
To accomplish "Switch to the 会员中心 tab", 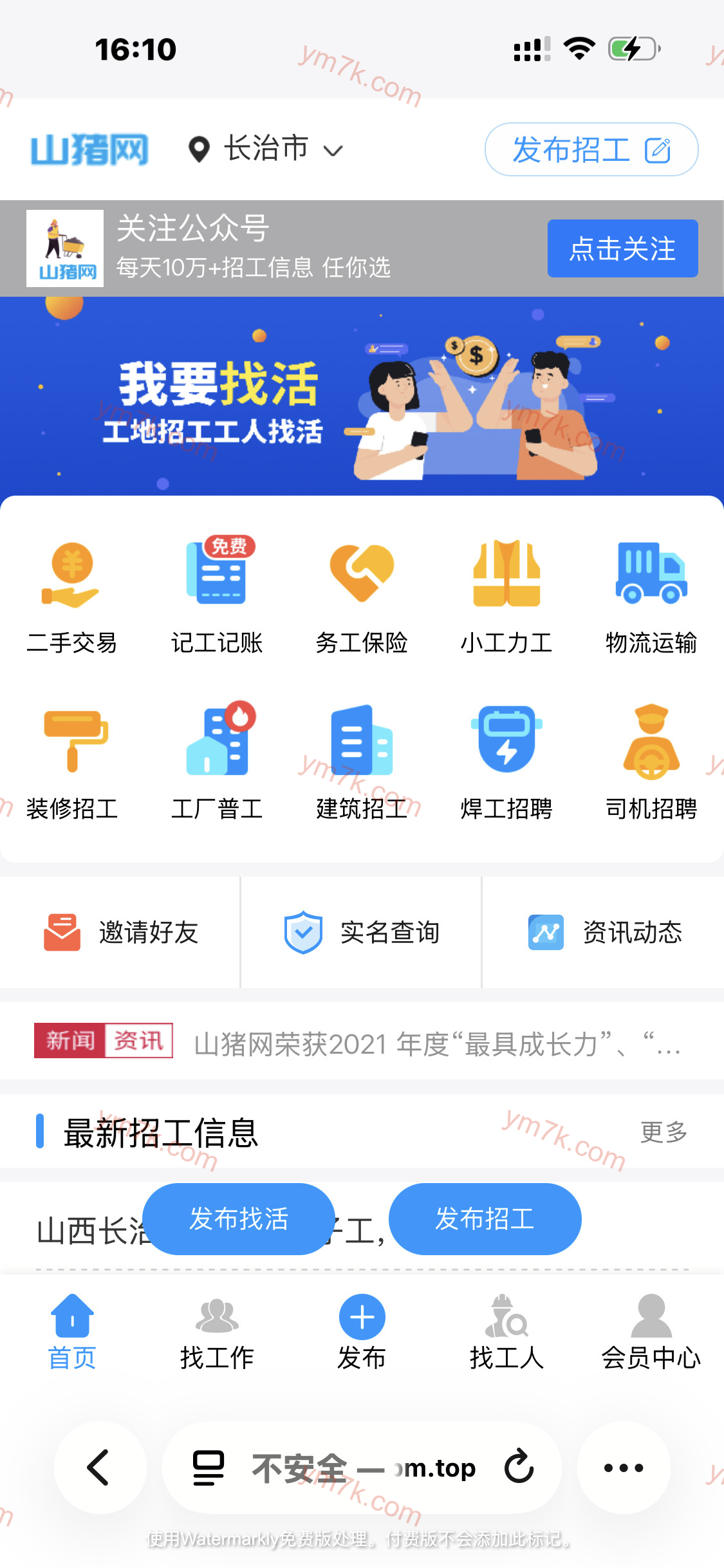I will point(651,1332).
